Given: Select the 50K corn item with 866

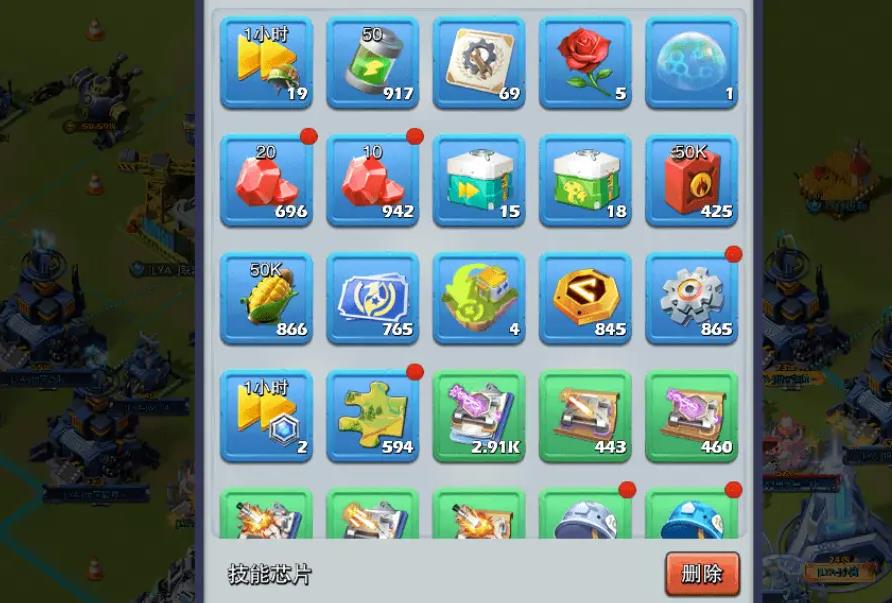Looking at the screenshot, I should tap(266, 298).
